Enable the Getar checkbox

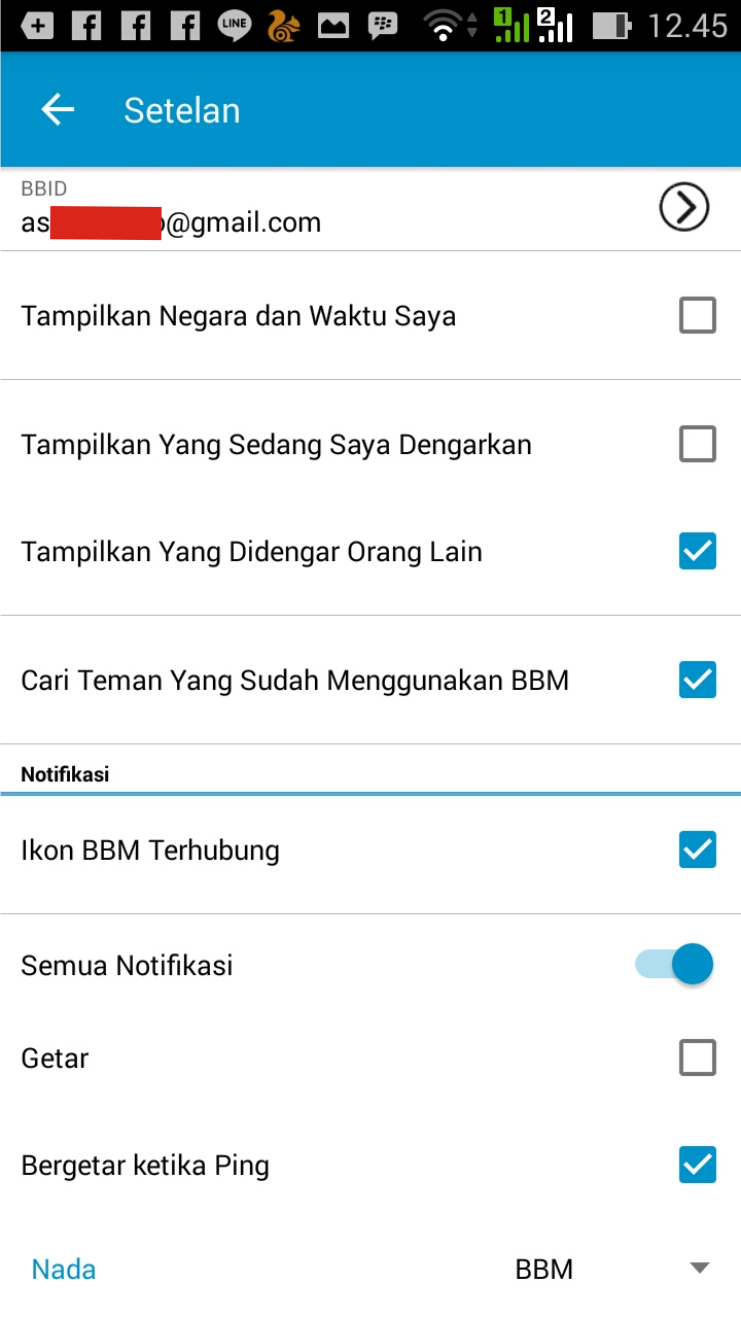pyautogui.click(x=697, y=1057)
